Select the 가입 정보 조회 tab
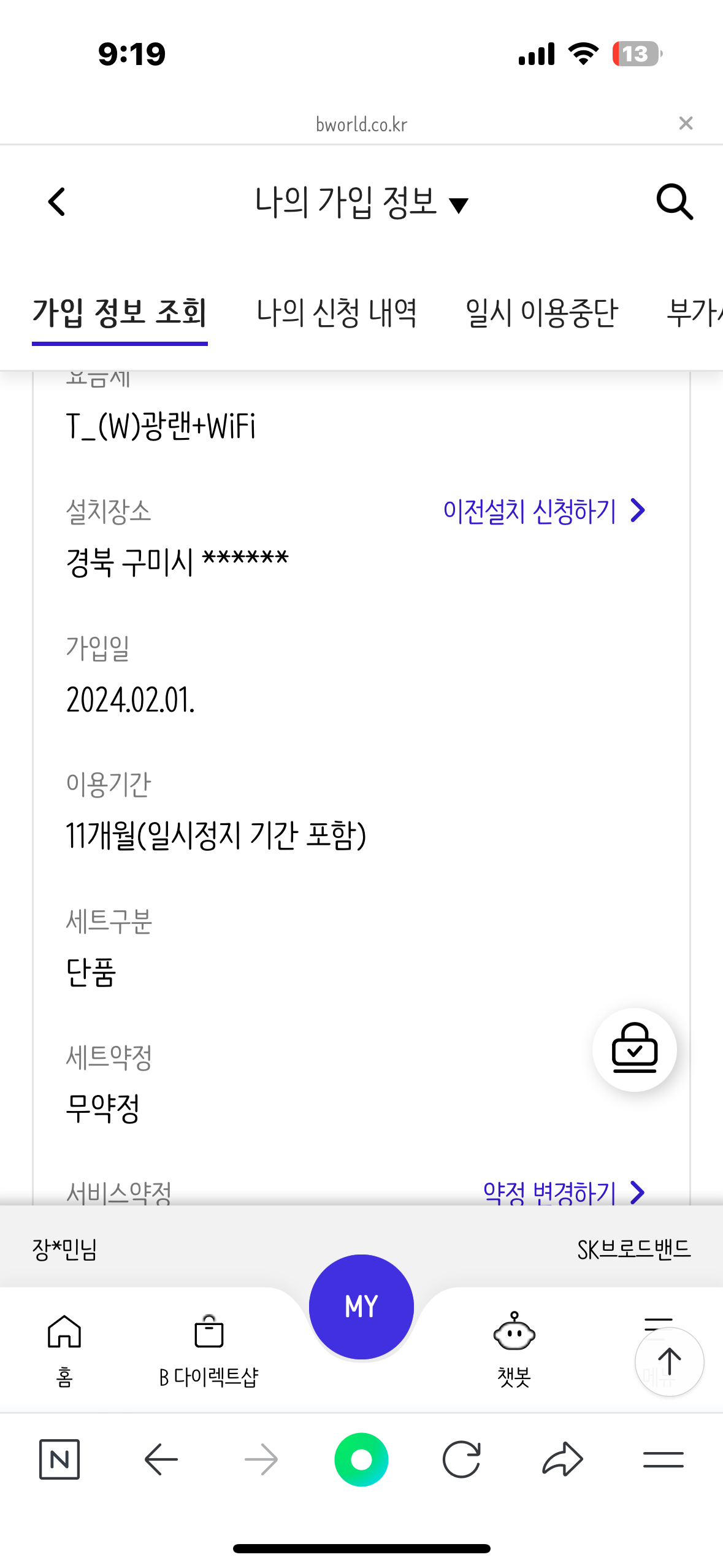This screenshot has height=1568, width=723. click(x=120, y=313)
